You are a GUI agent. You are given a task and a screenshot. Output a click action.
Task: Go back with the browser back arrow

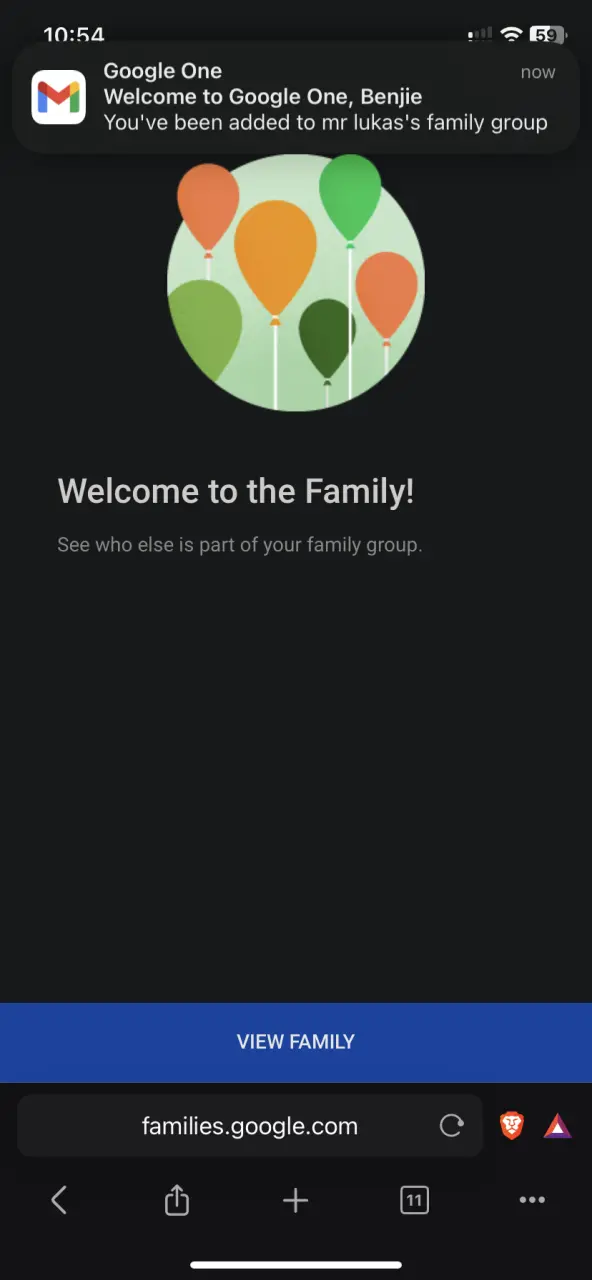(59, 1200)
